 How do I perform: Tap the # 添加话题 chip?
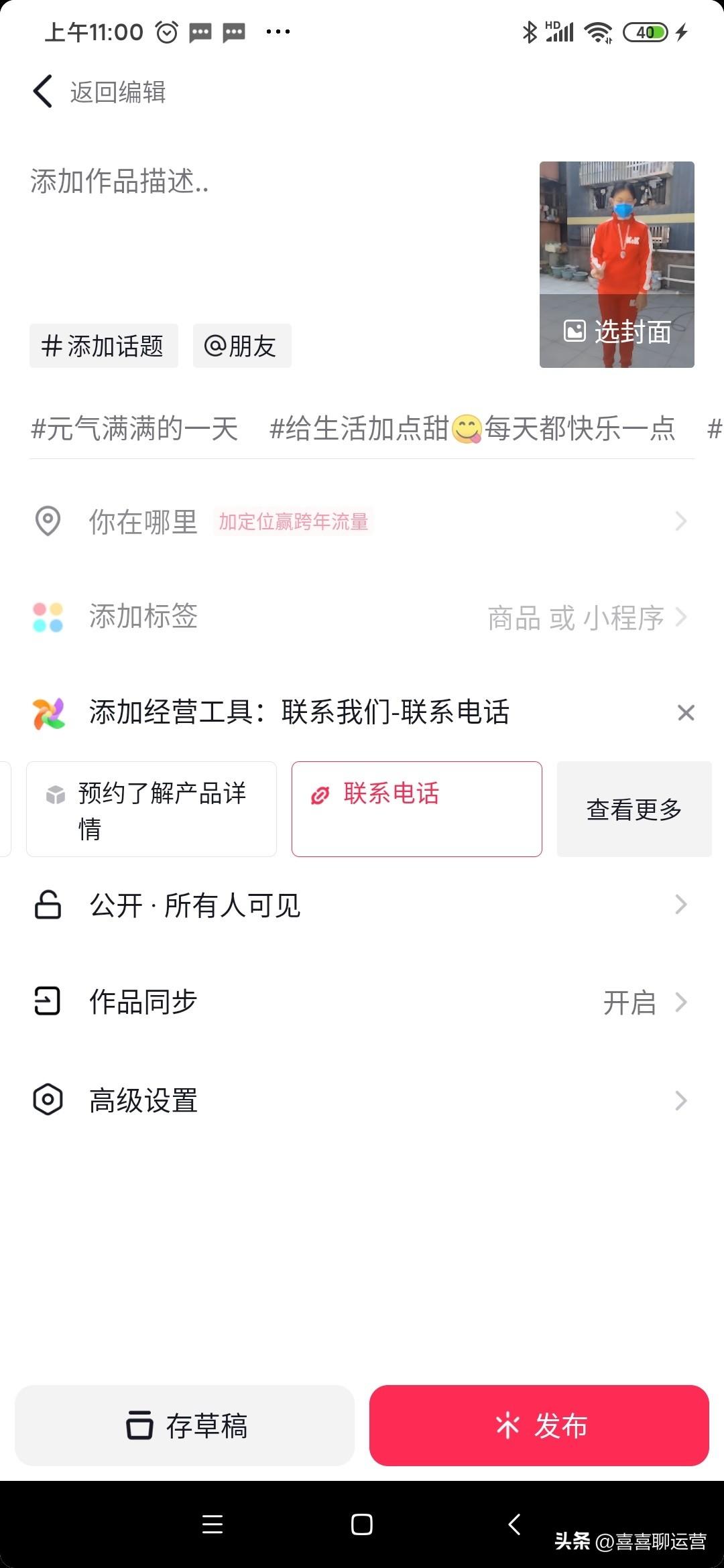click(x=104, y=346)
